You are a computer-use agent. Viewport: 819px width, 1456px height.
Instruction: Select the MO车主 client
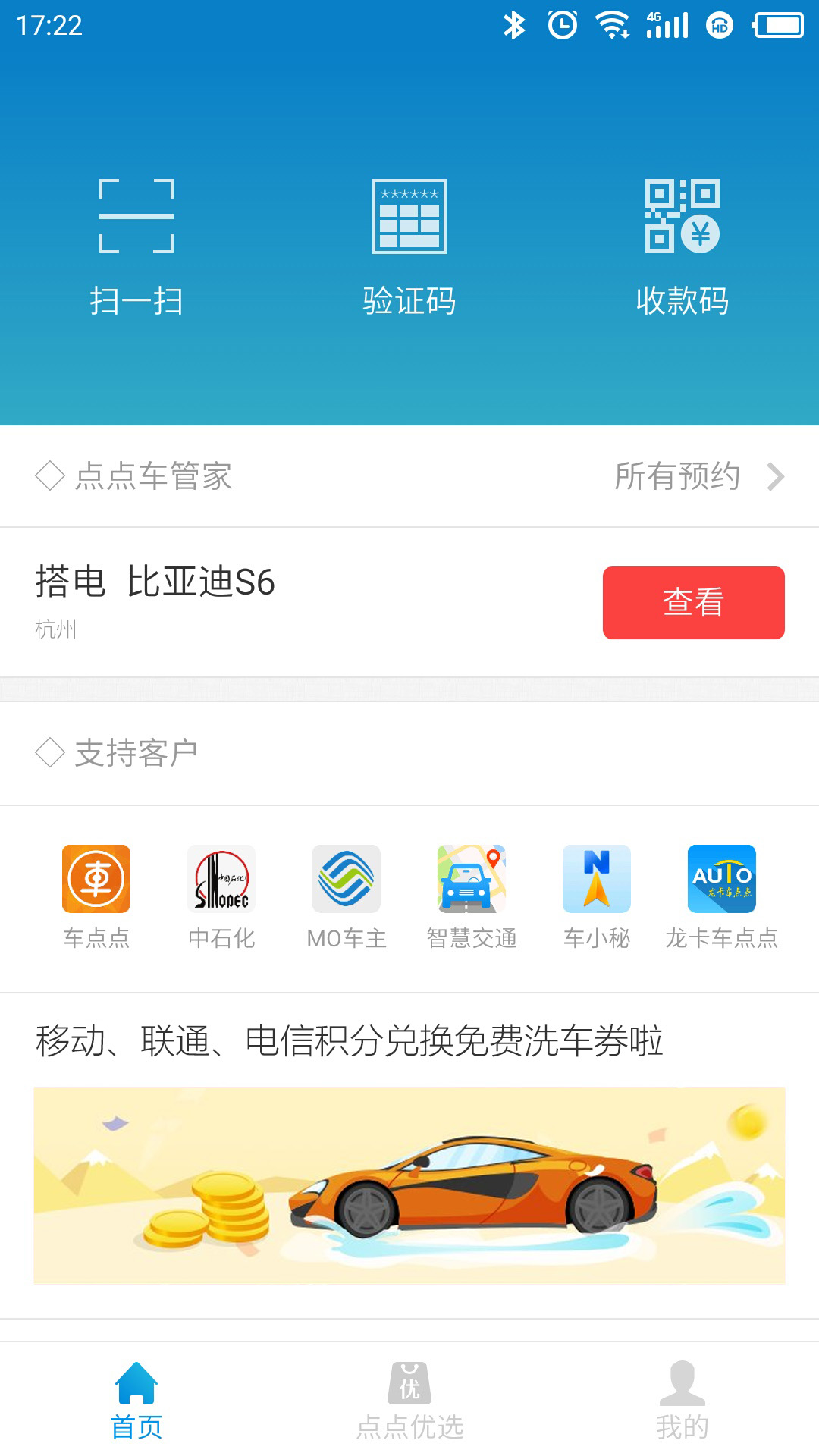pyautogui.click(x=347, y=895)
